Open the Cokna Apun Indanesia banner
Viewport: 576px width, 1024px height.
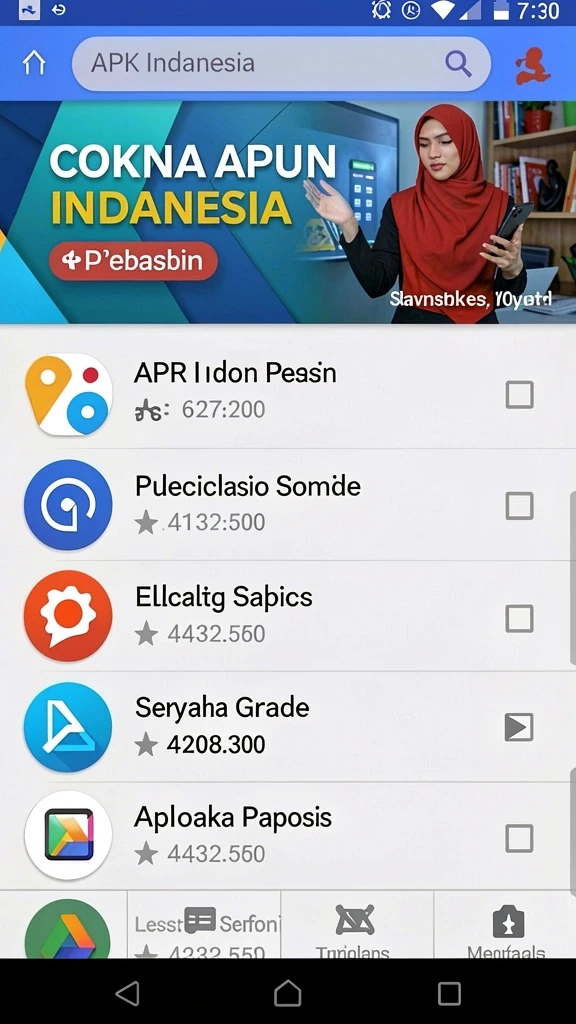point(288,212)
